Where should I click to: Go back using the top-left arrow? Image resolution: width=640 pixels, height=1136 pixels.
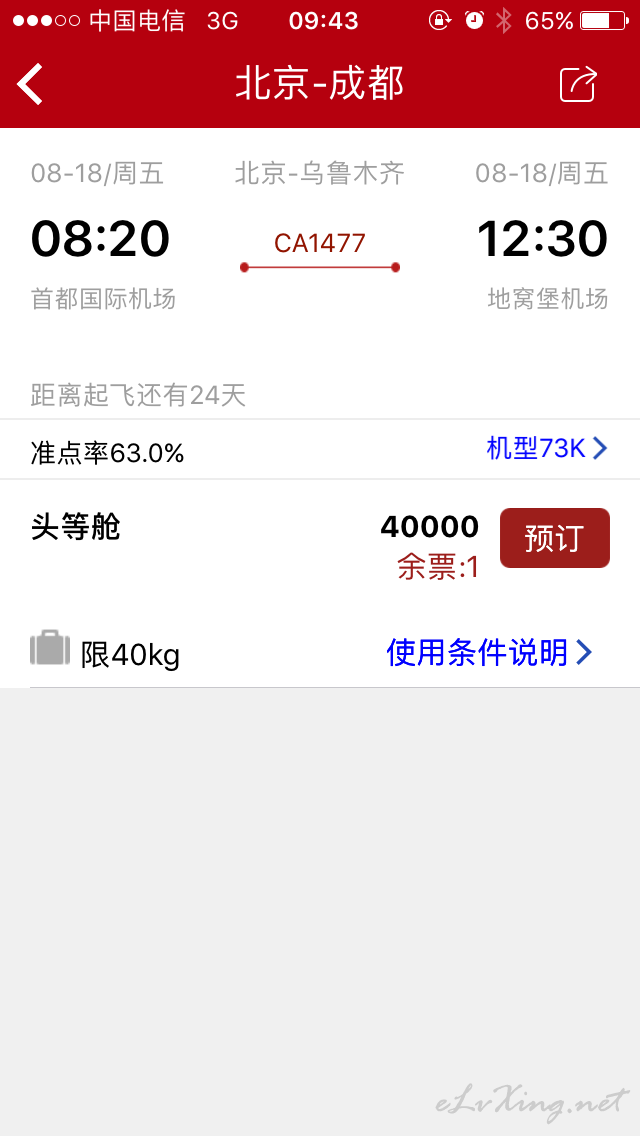click(x=30, y=84)
